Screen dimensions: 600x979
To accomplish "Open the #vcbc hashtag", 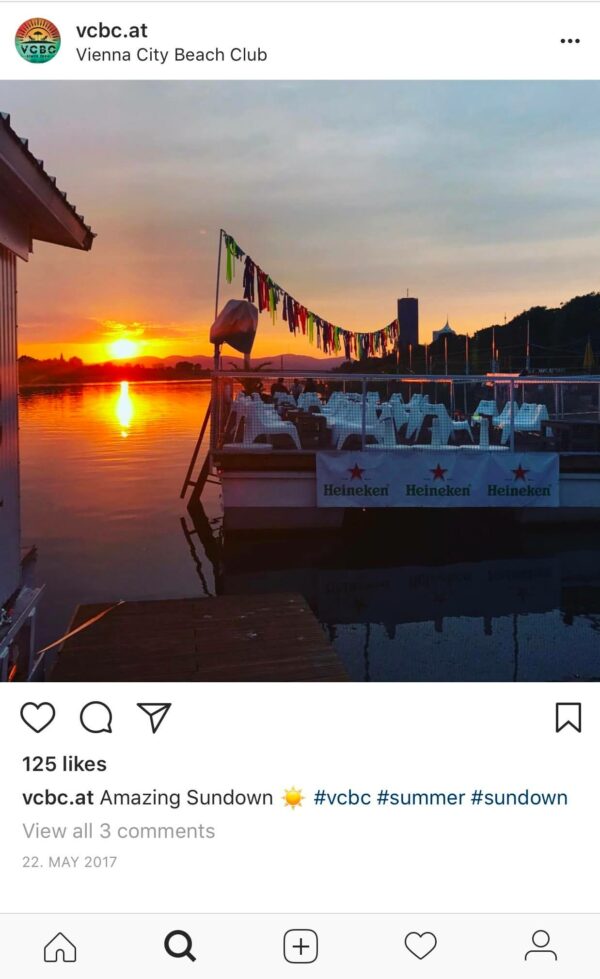I will pyautogui.click(x=342, y=798).
